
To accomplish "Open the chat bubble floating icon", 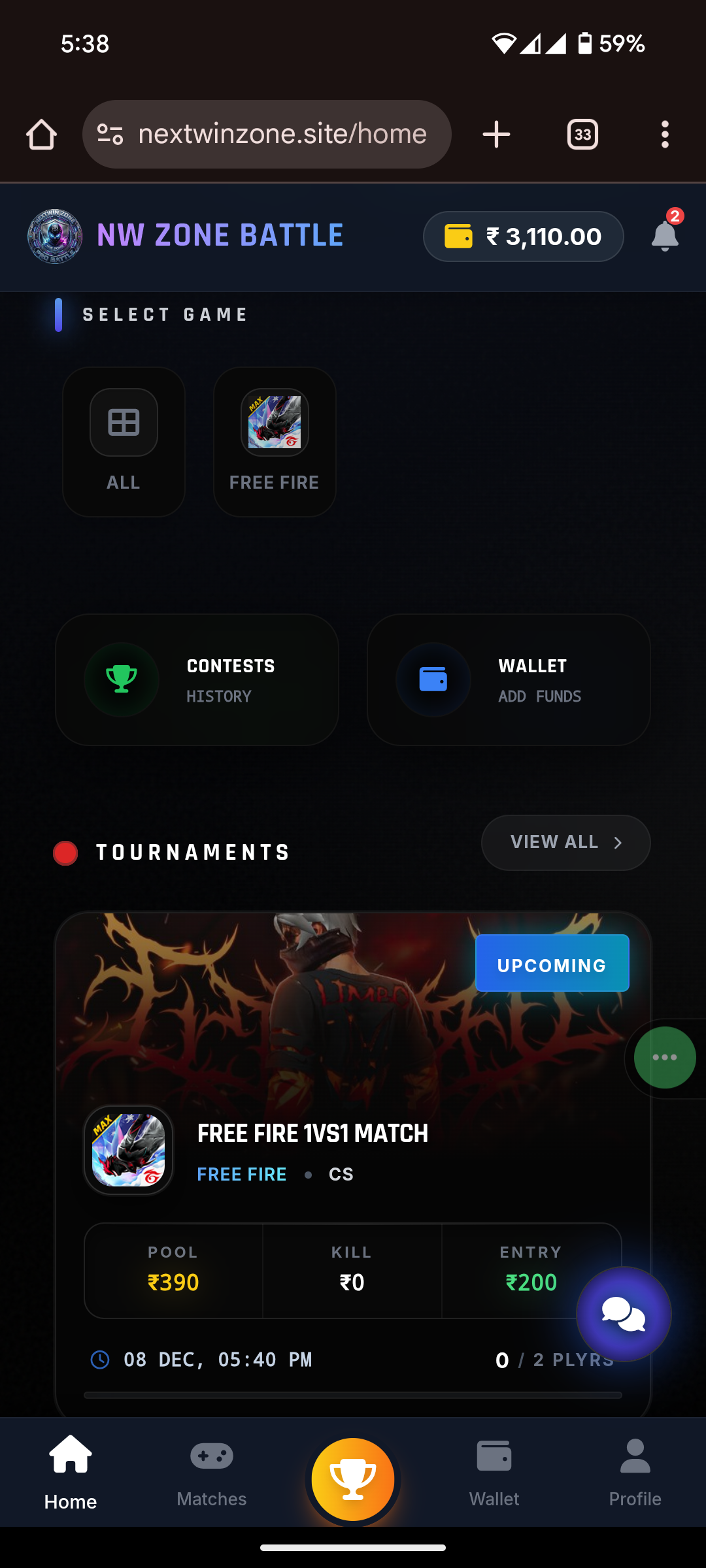I will tap(623, 1315).
